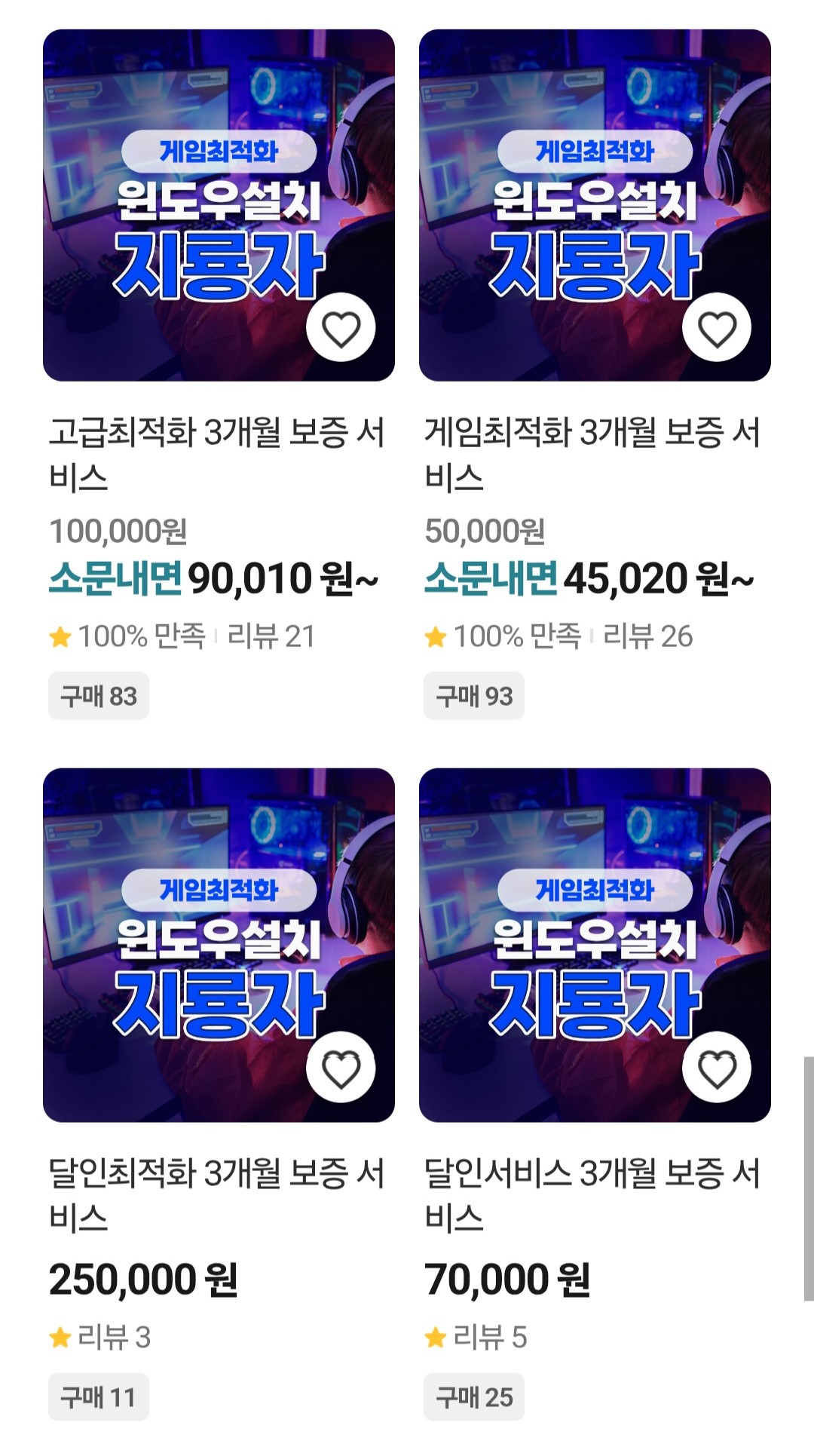This screenshot has height=1456, width=814.
Task: Open the 게임최적화 3개월 보증 서비스 product card
Action: pos(594,453)
